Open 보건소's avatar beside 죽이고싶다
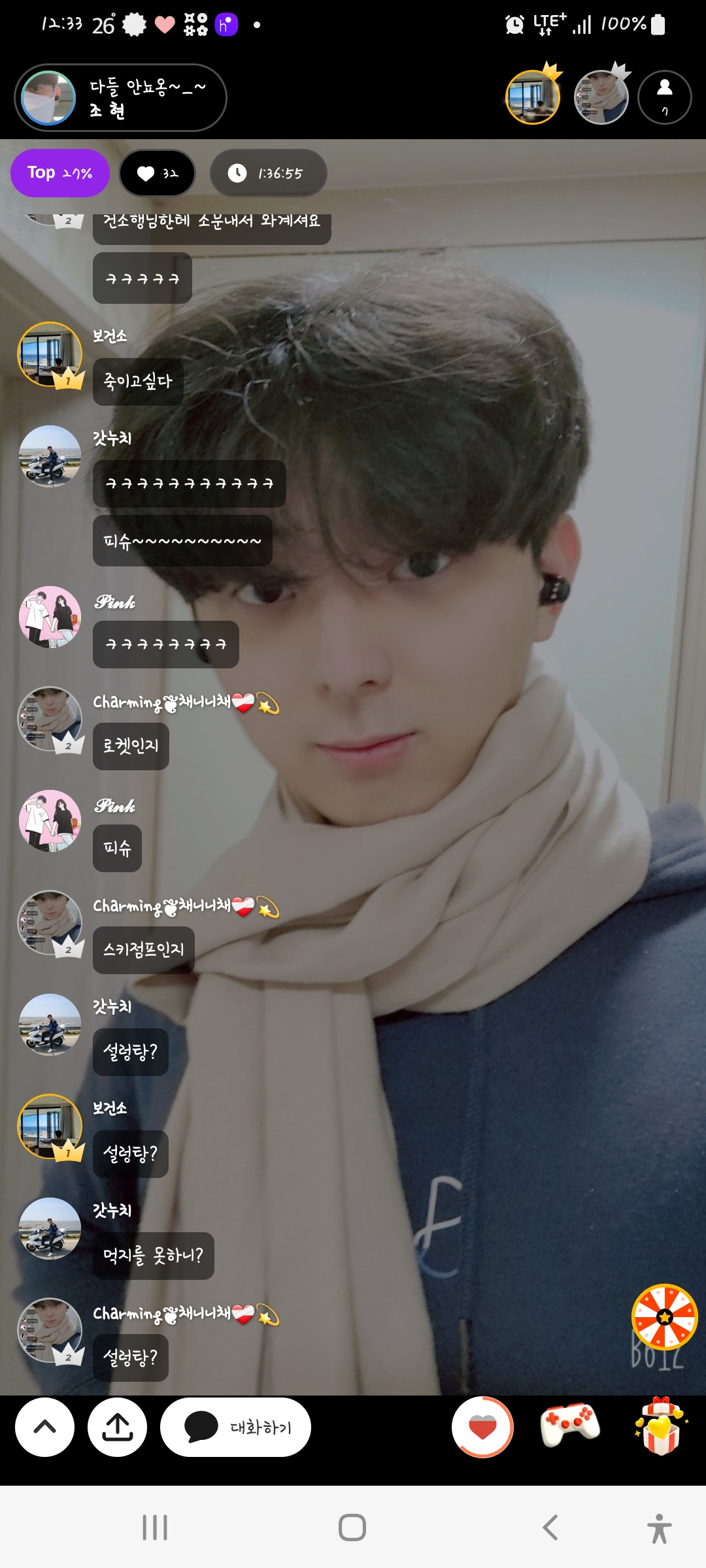706x1568 pixels. (50, 355)
